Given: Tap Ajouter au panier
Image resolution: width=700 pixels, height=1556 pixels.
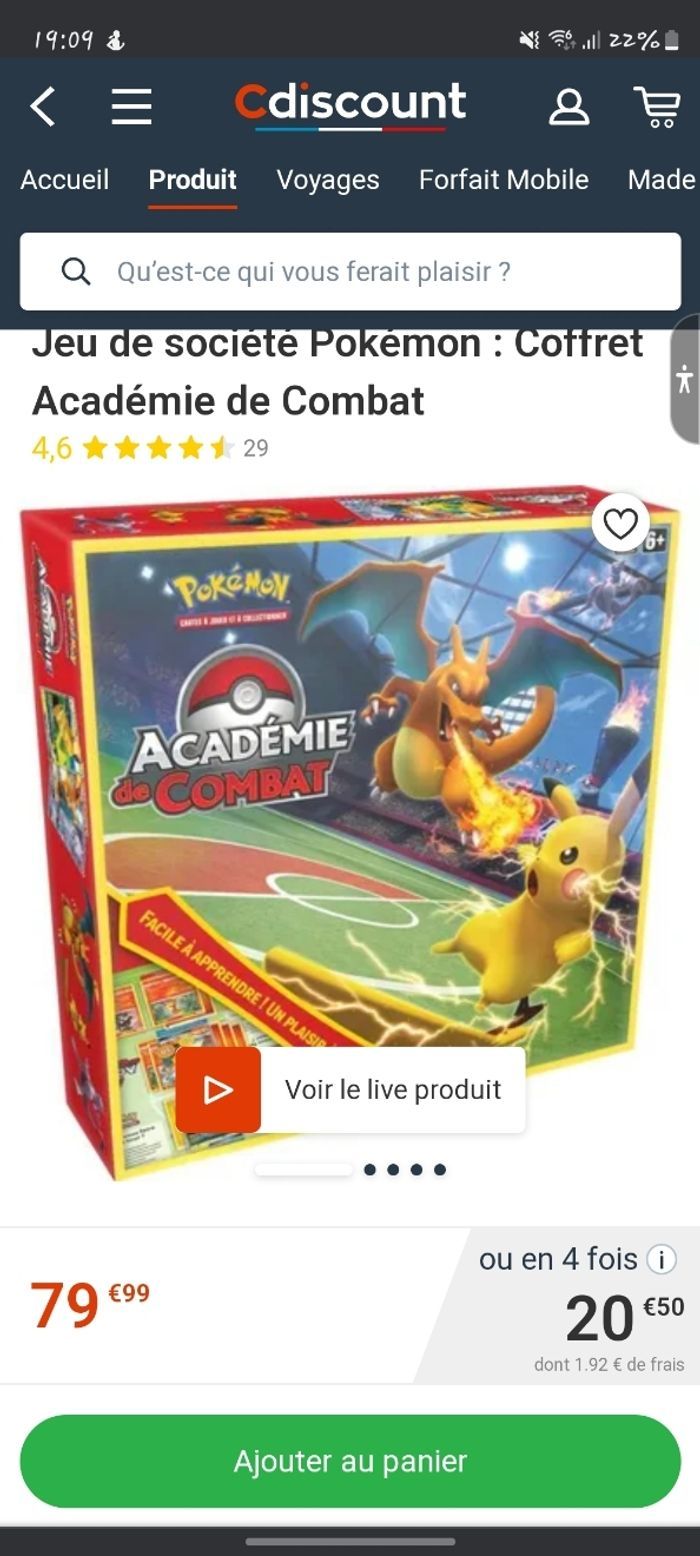Looking at the screenshot, I should 350,1461.
